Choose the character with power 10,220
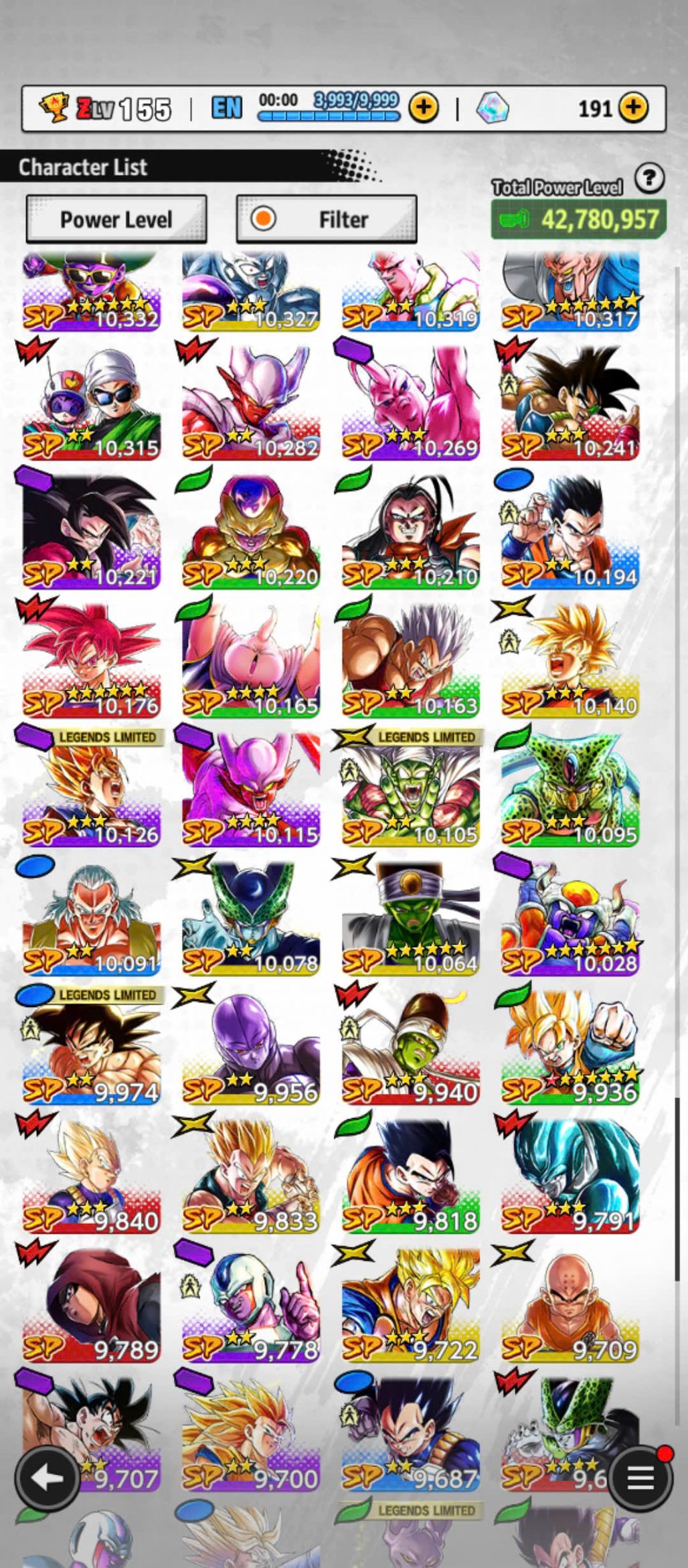The height and width of the screenshot is (1568, 688). (250, 532)
